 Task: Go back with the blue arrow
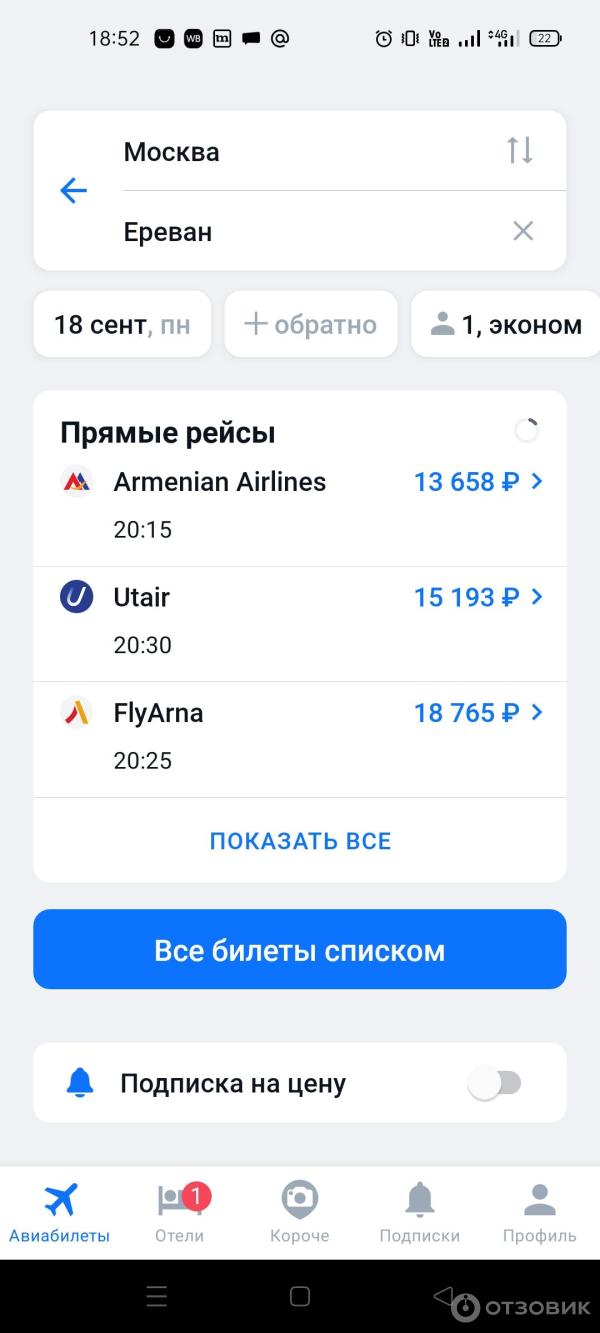(74, 190)
